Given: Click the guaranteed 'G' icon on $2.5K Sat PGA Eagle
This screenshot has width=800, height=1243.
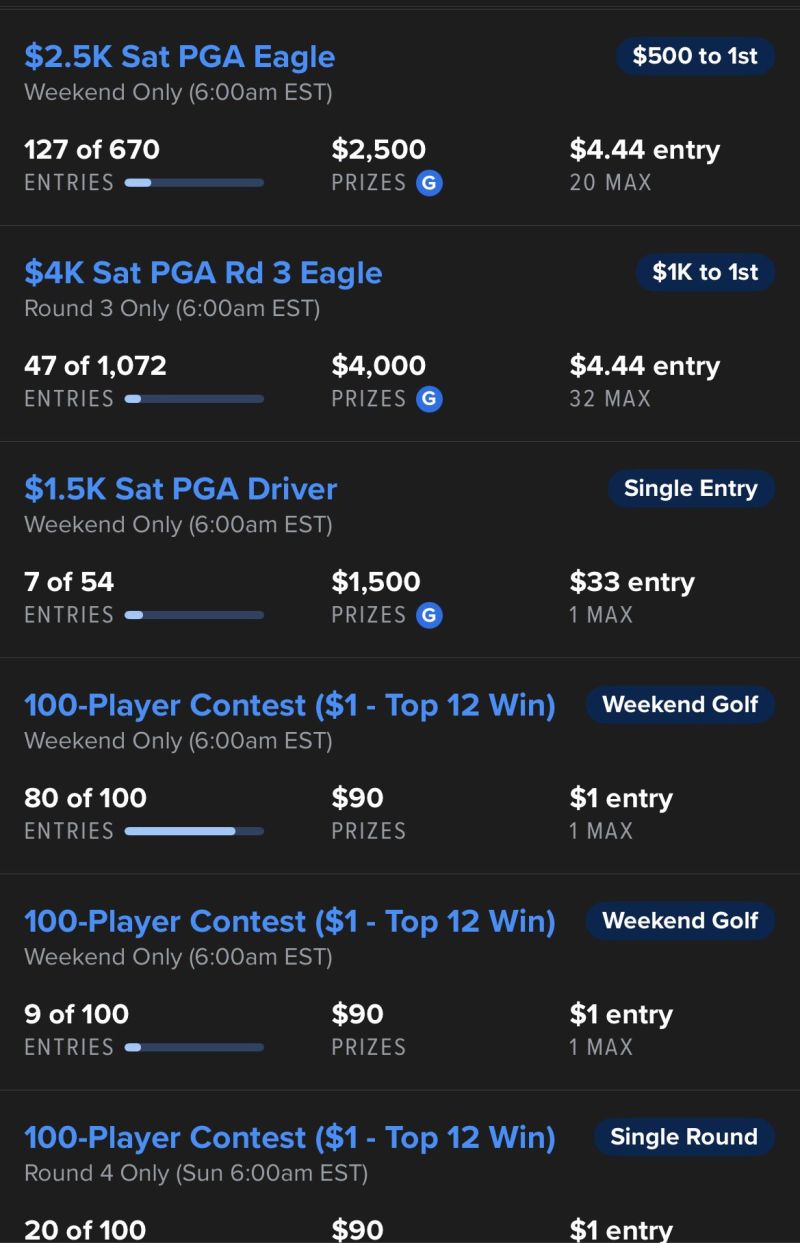Looking at the screenshot, I should point(429,183).
